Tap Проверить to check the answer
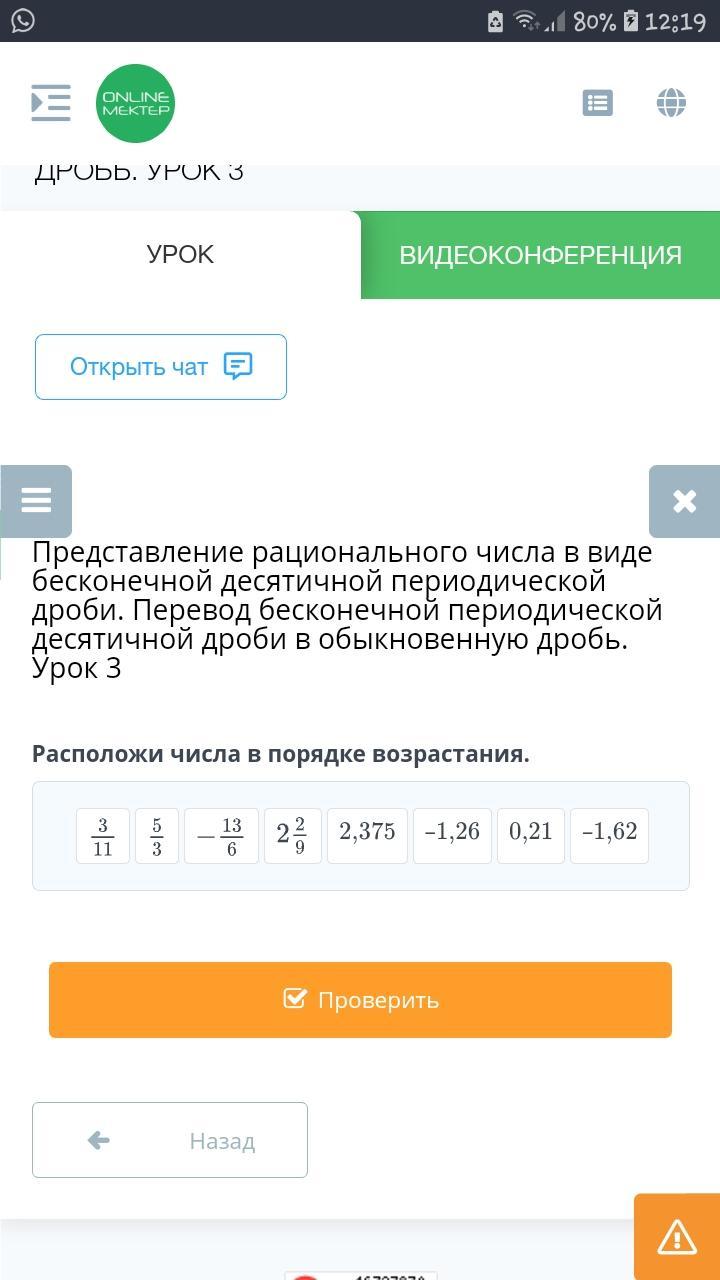Viewport: 720px width, 1280px height. pos(360,1000)
